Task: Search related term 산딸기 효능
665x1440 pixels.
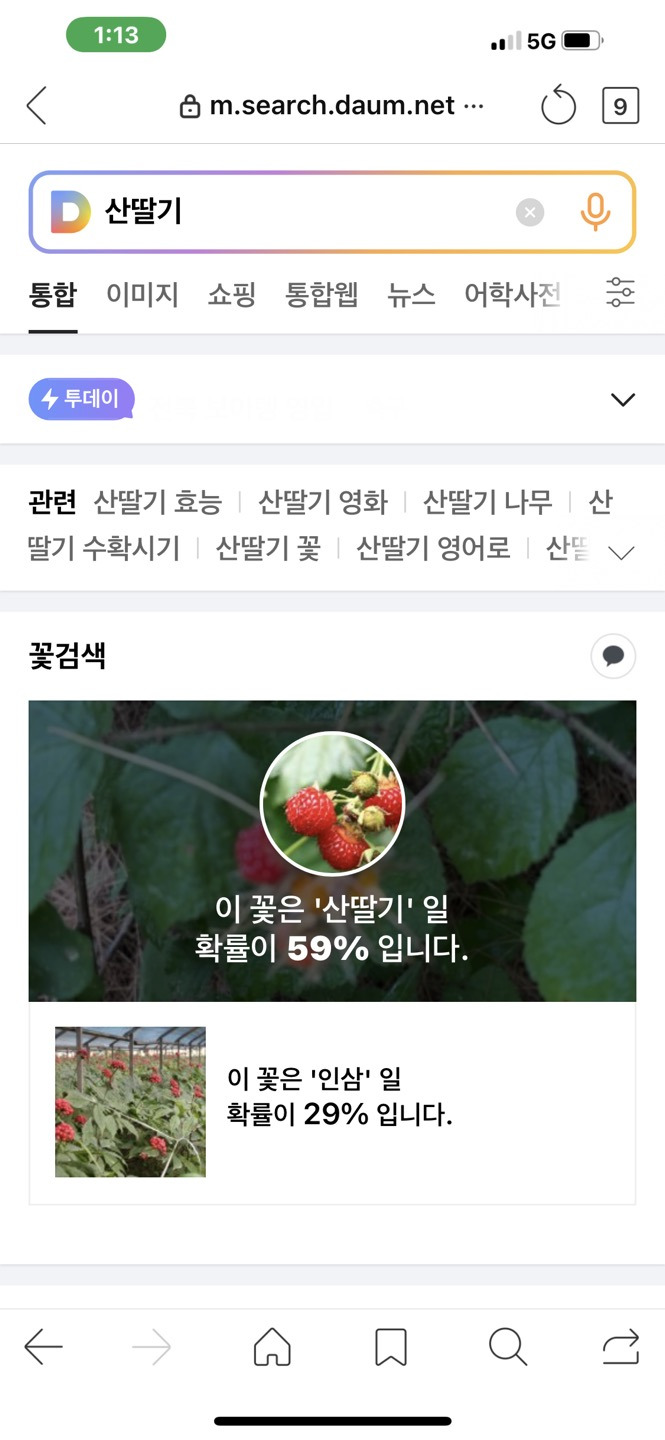Action: (x=157, y=502)
